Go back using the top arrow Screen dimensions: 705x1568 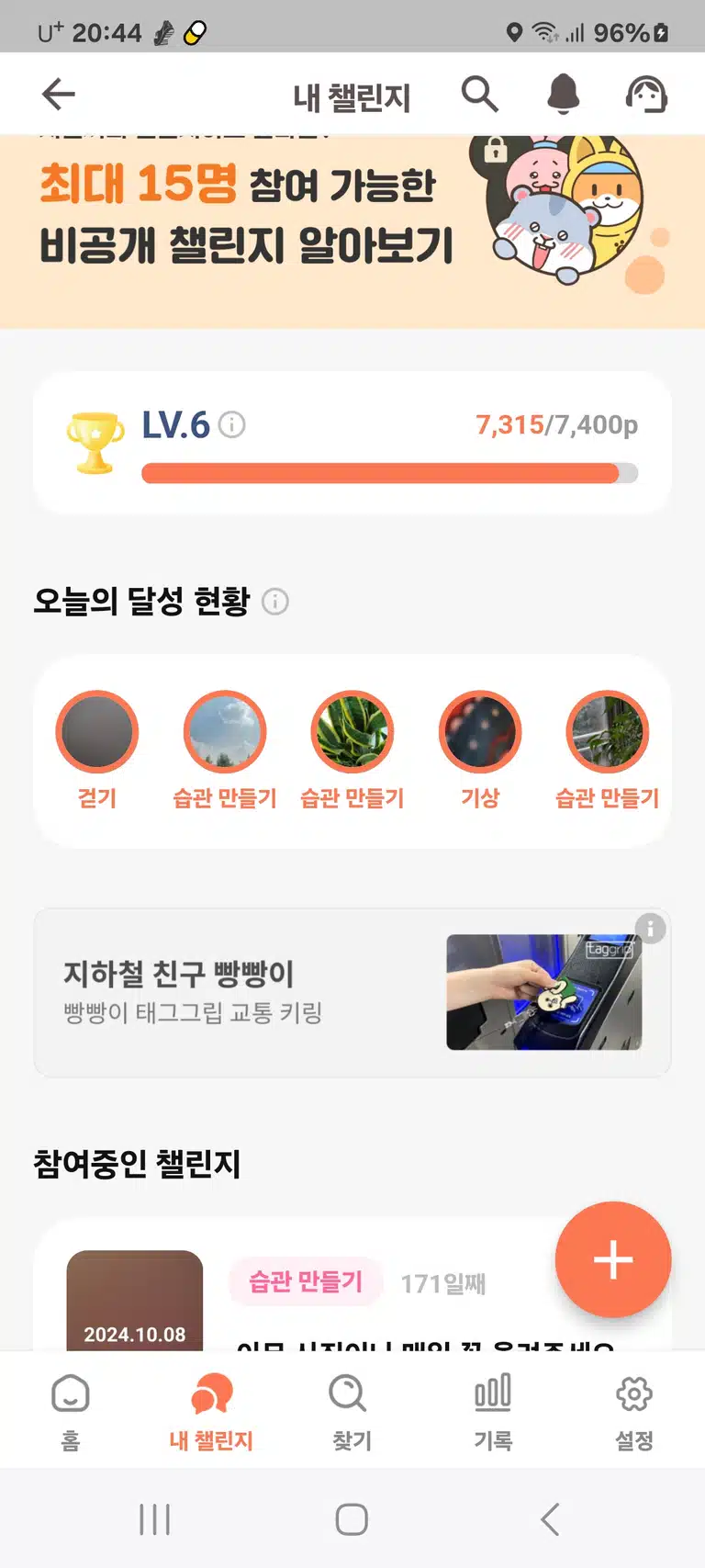coord(59,94)
